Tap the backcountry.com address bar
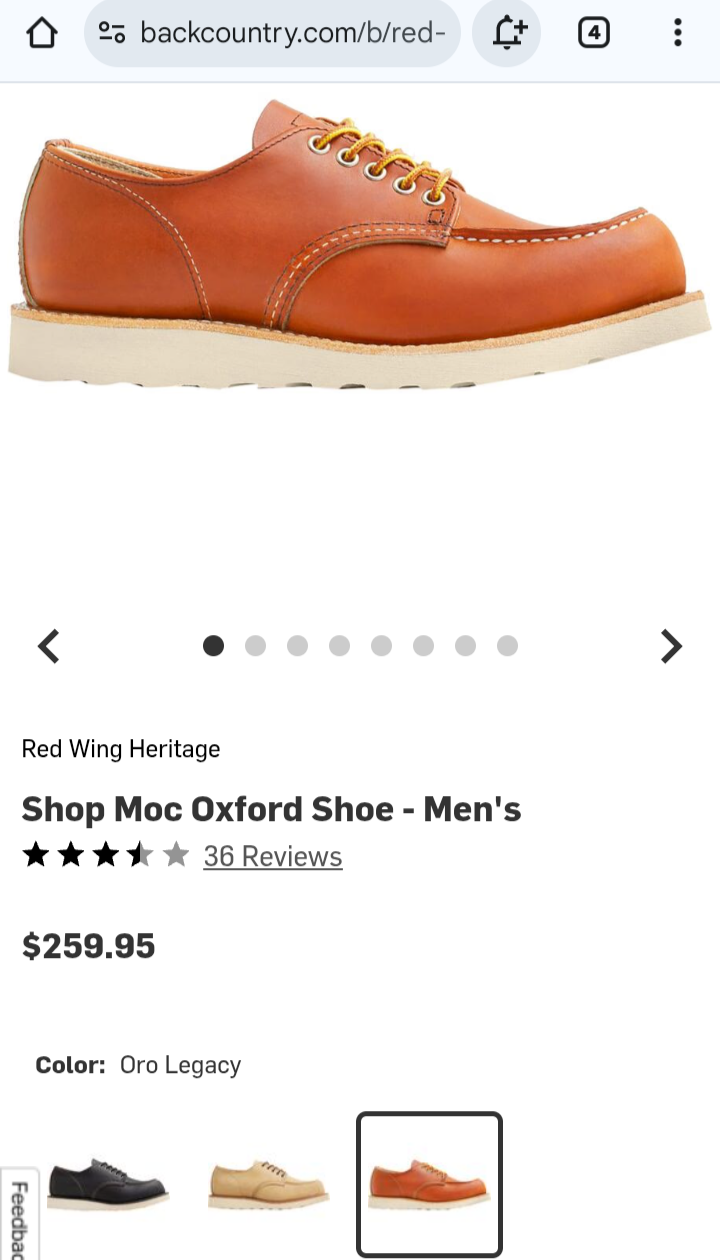720x1260 pixels. click(273, 34)
